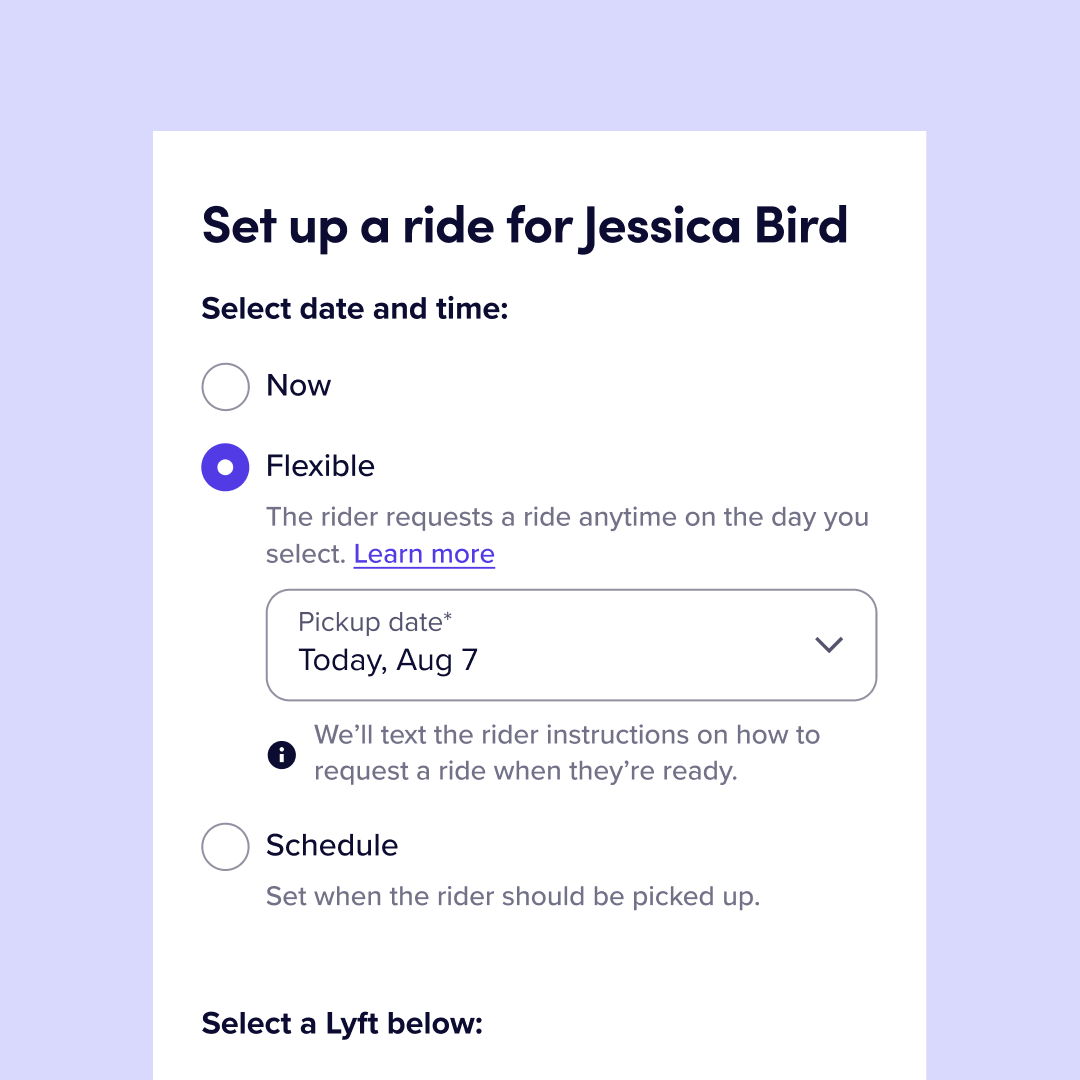Screen dimensions: 1080x1080
Task: Open the Learn more link
Action: pos(424,554)
